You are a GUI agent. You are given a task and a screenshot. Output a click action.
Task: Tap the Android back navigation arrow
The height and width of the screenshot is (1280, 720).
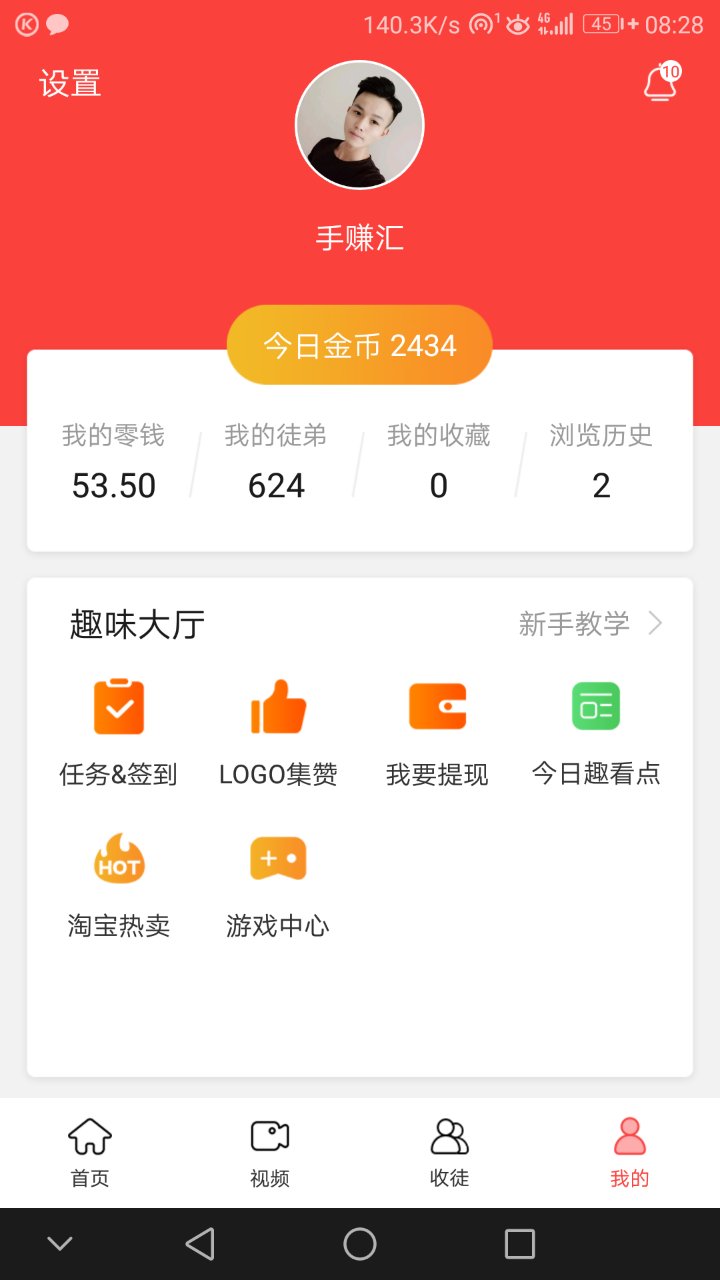pos(200,1243)
